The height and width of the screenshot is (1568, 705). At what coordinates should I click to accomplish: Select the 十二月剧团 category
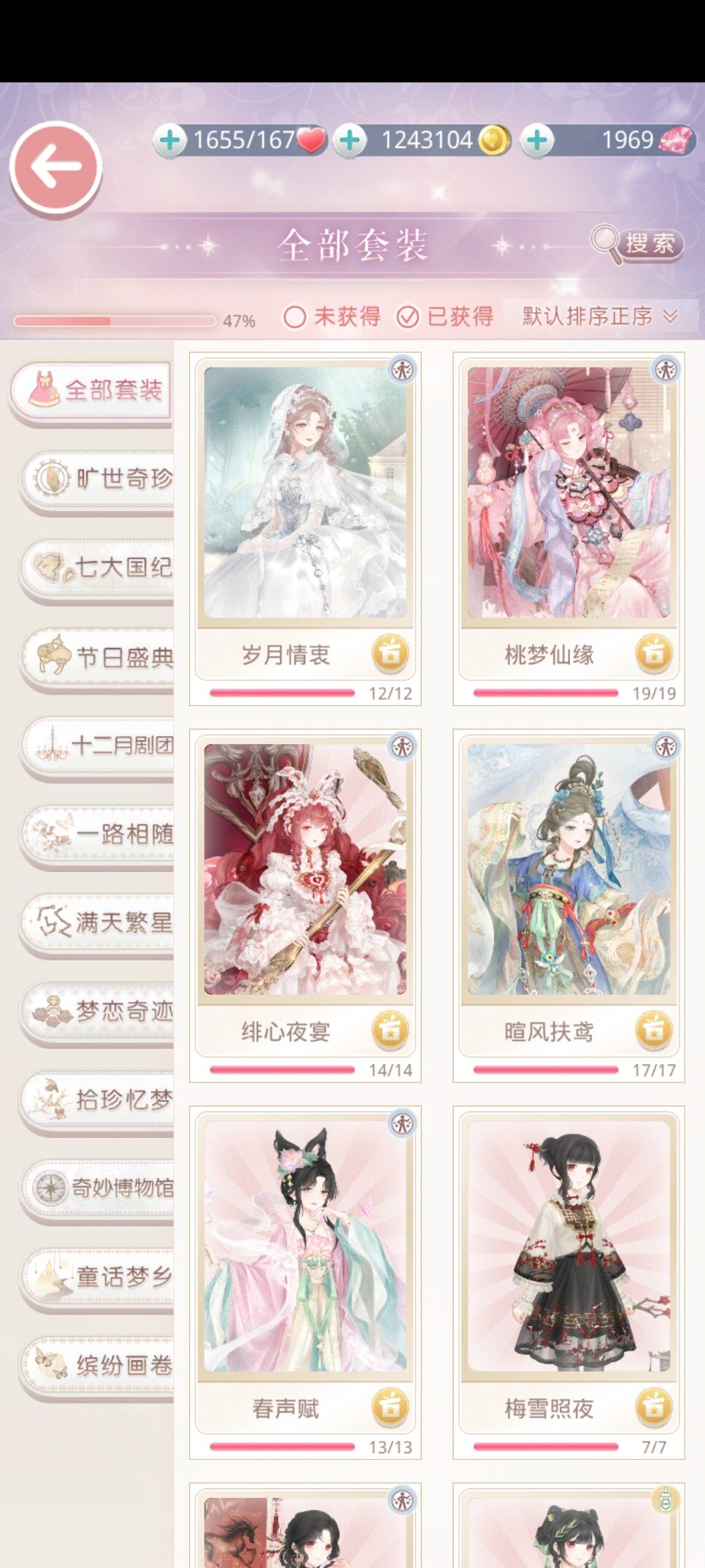[99, 745]
